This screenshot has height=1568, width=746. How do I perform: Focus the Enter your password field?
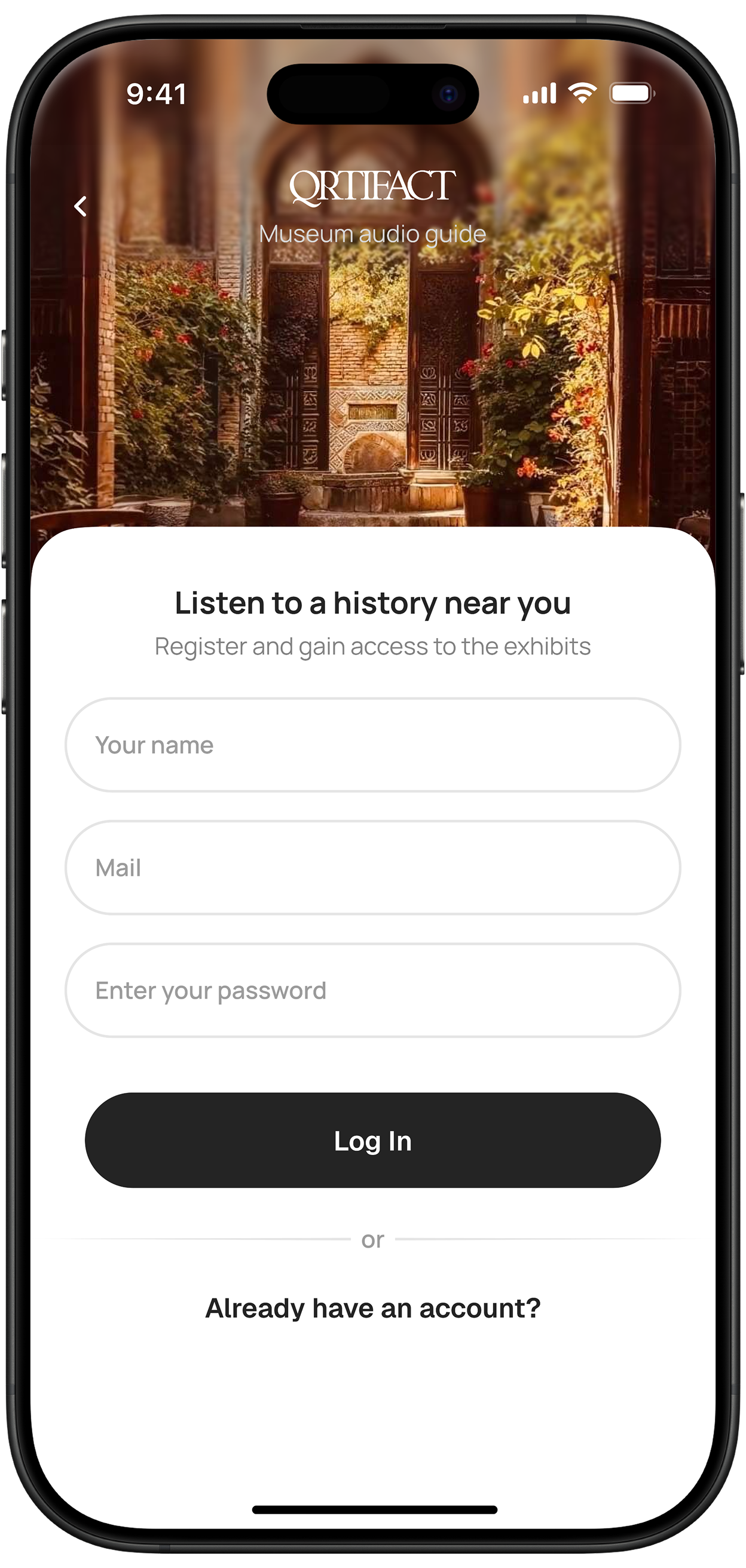tap(372, 990)
